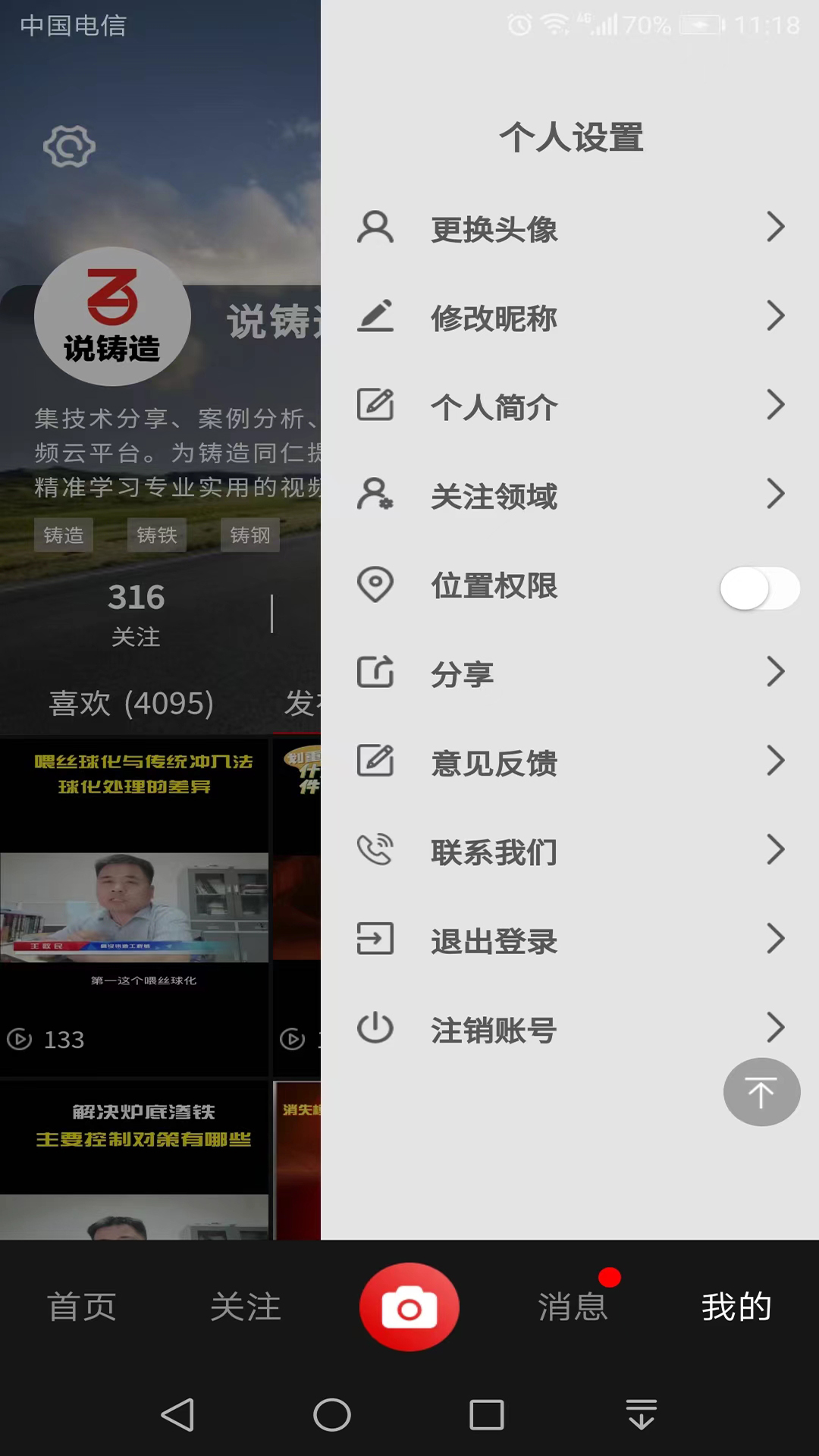The image size is (819, 1456).
Task: Tap the location pin icon beside 位置权限
Action: (x=375, y=584)
